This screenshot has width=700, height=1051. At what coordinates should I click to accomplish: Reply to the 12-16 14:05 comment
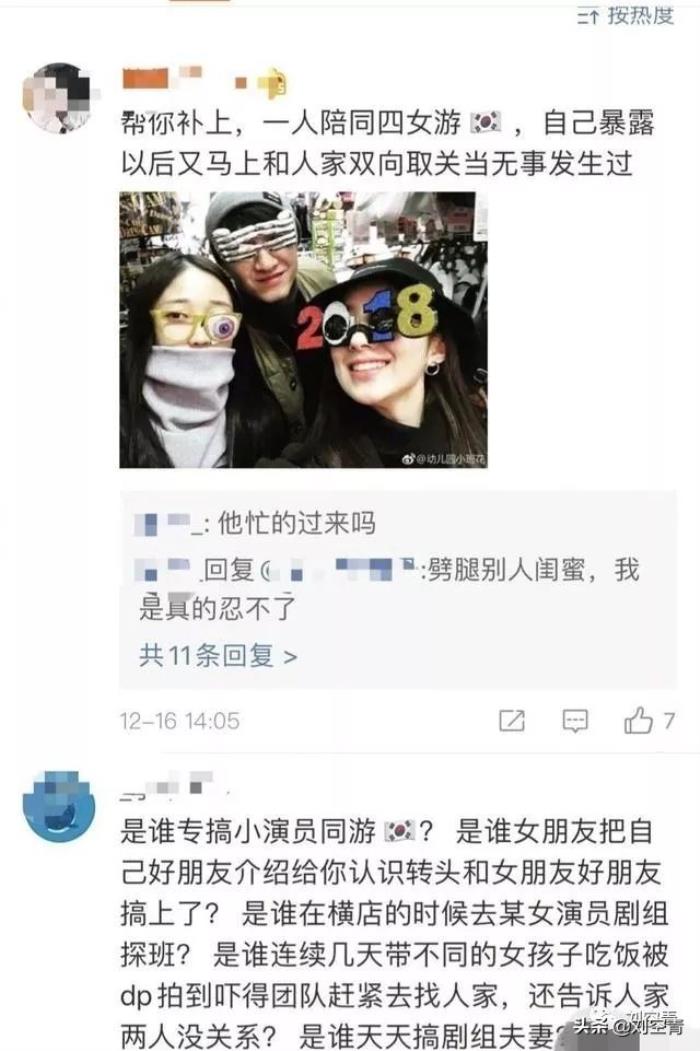pyautogui.click(x=574, y=720)
